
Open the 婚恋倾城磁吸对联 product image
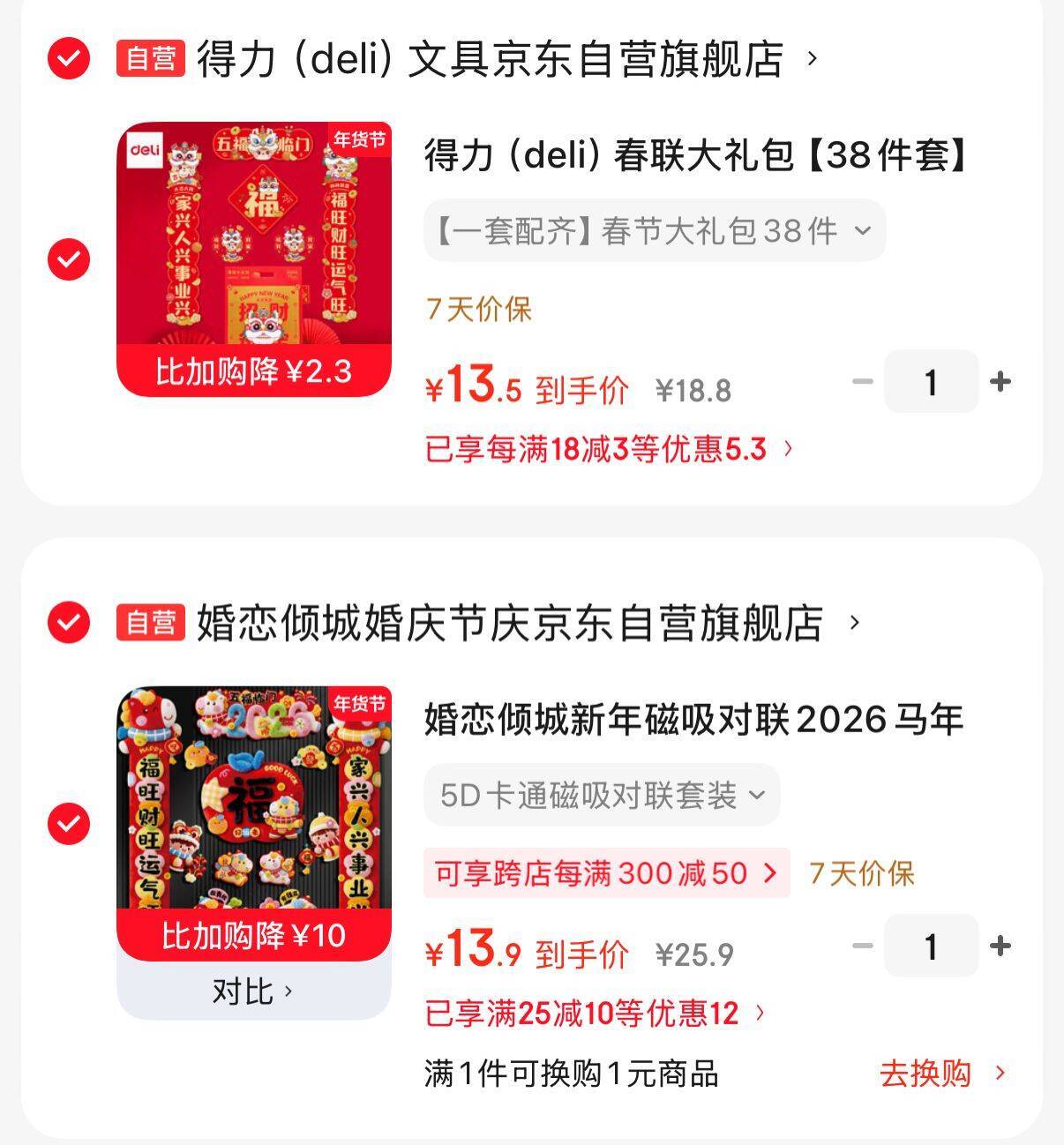(x=254, y=798)
